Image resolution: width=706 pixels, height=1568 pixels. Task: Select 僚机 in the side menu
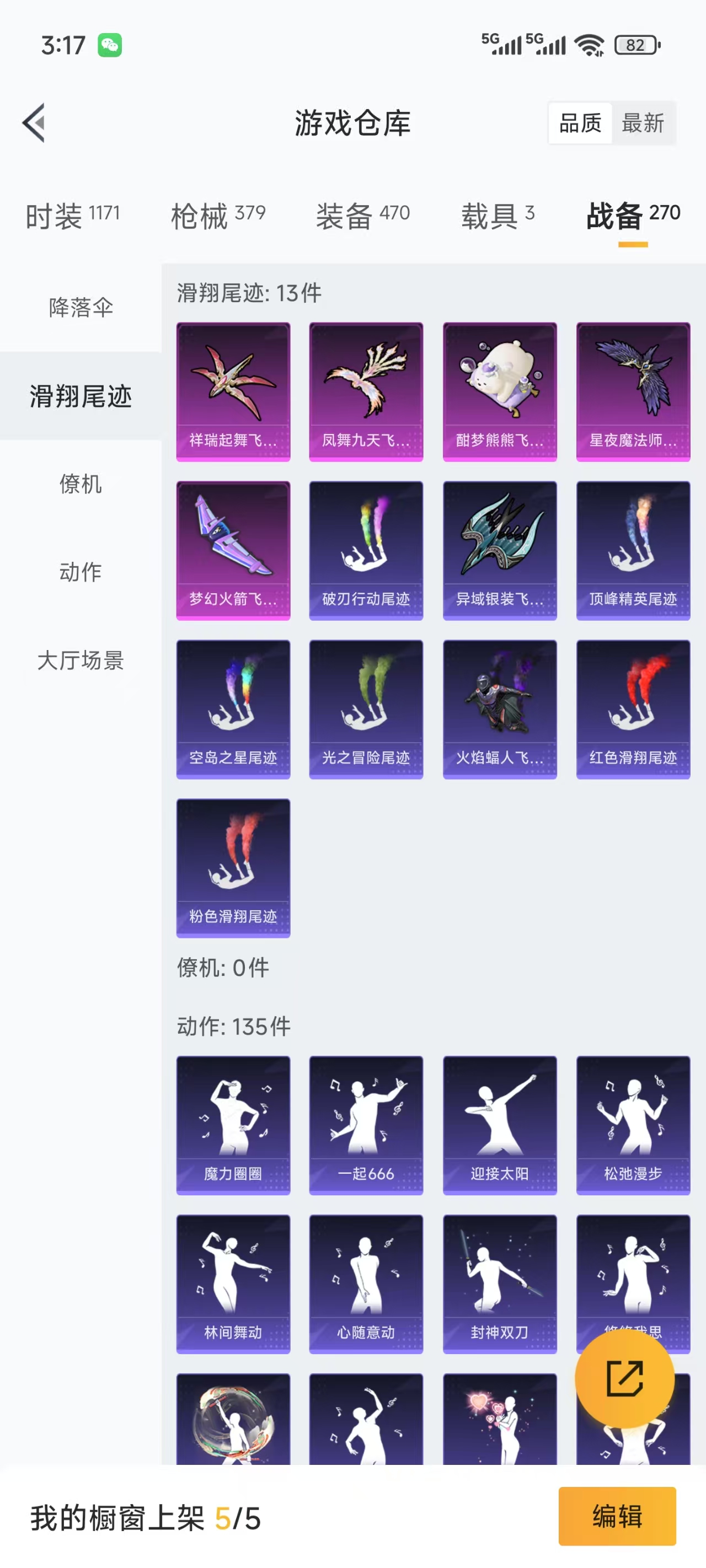pos(81,484)
